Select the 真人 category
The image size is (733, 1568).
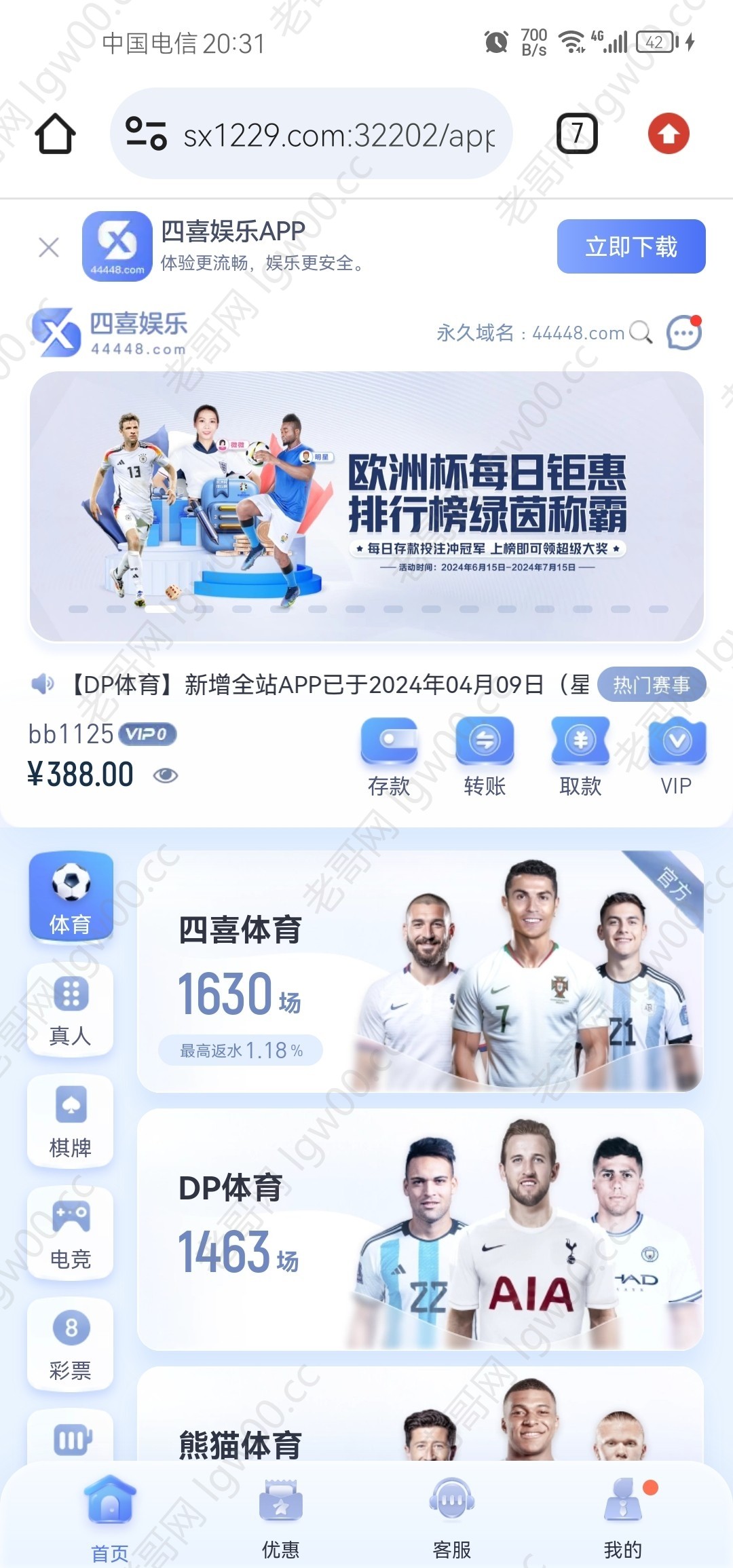70,1009
